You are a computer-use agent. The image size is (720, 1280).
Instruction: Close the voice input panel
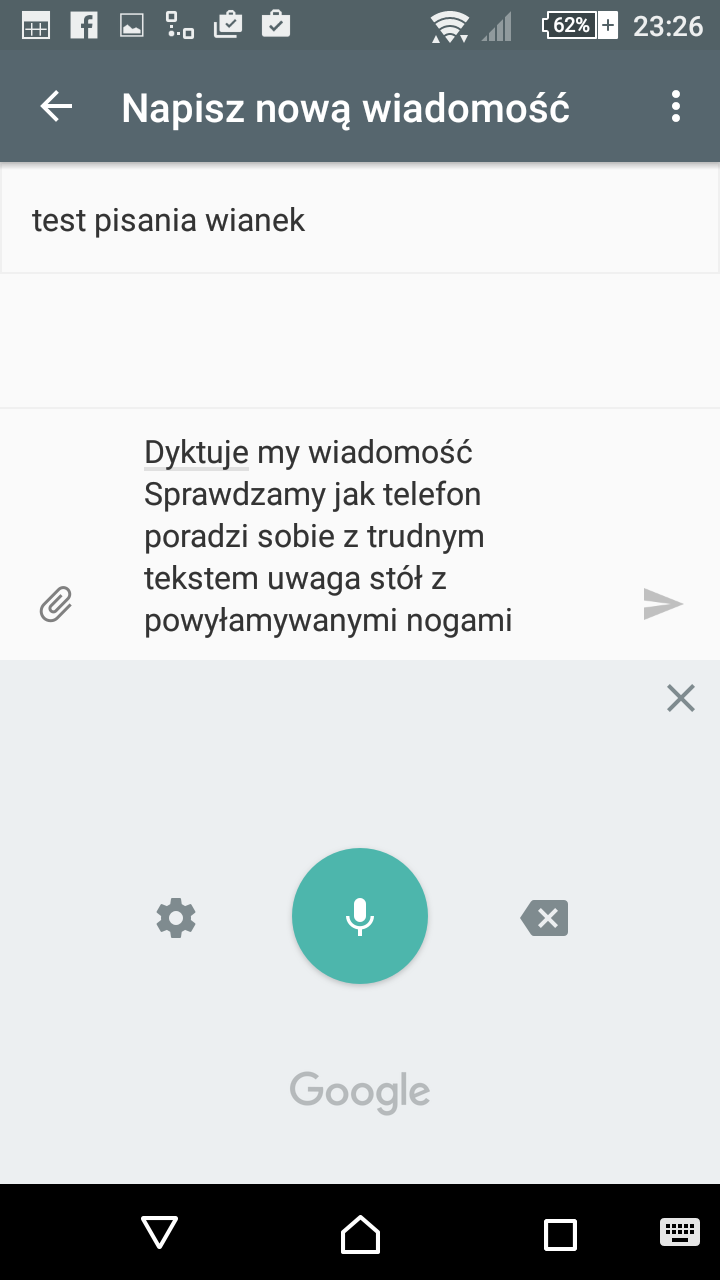(680, 698)
